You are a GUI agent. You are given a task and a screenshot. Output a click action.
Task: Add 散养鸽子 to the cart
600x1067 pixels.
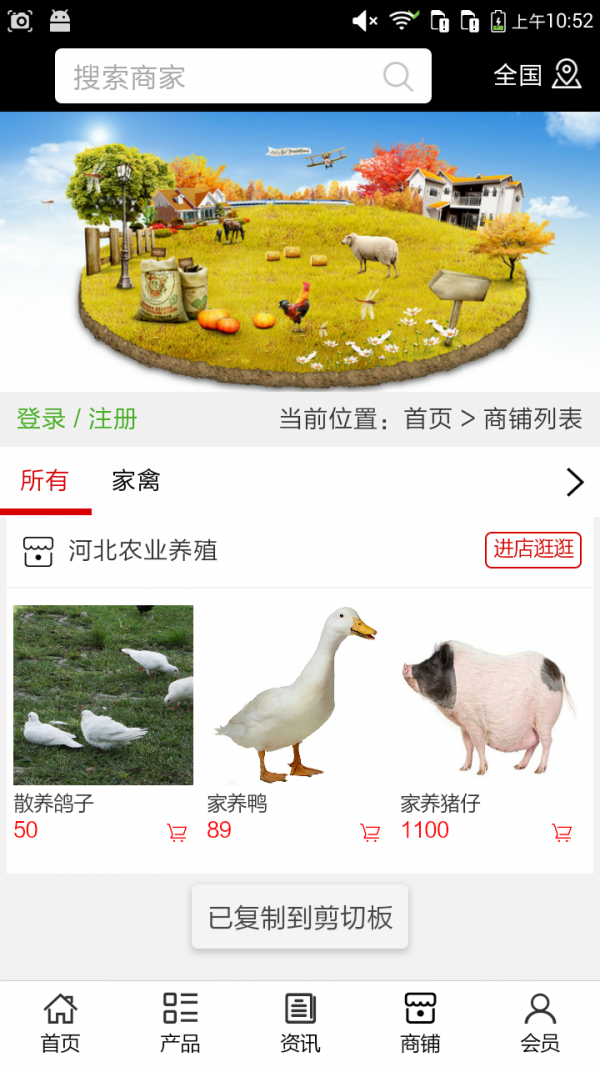pos(177,832)
